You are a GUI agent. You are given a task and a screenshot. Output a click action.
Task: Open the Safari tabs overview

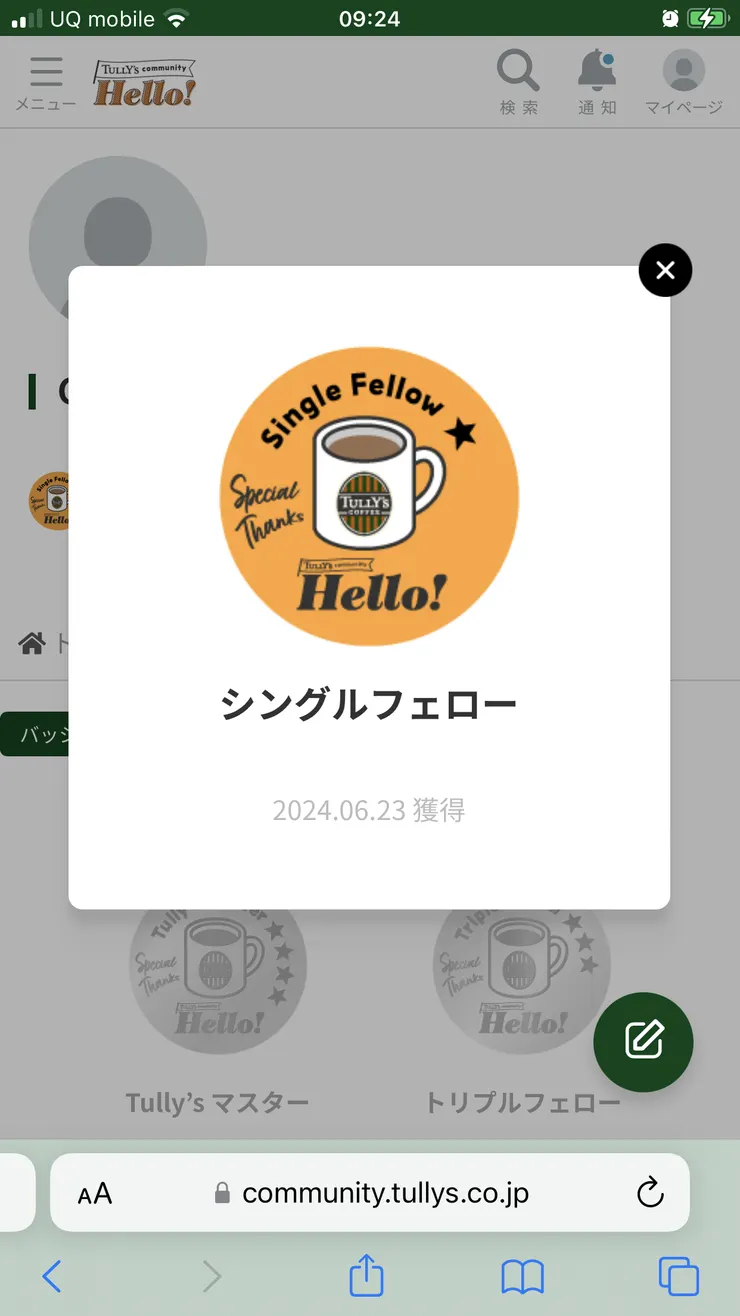(x=678, y=1276)
